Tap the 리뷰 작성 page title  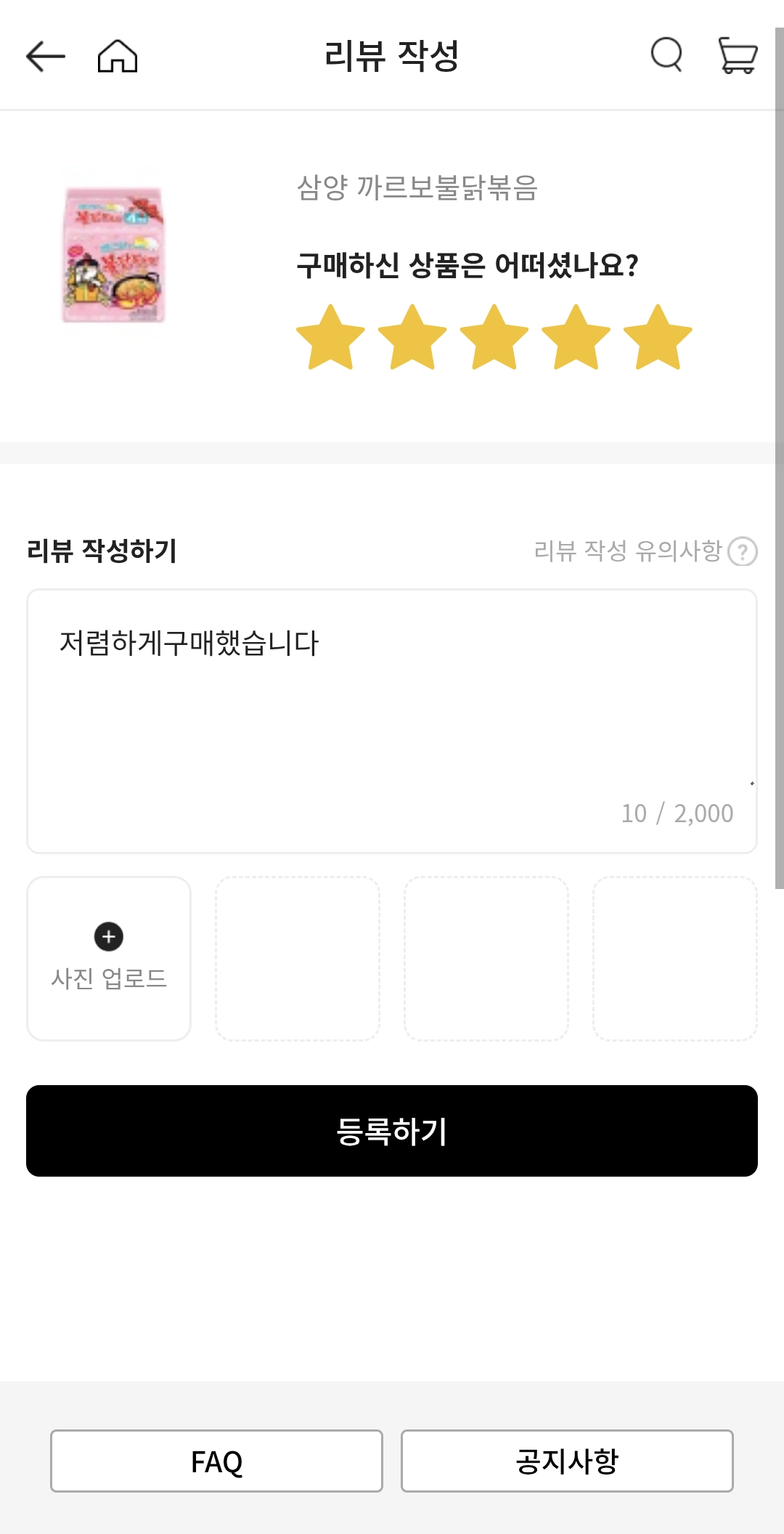392,55
